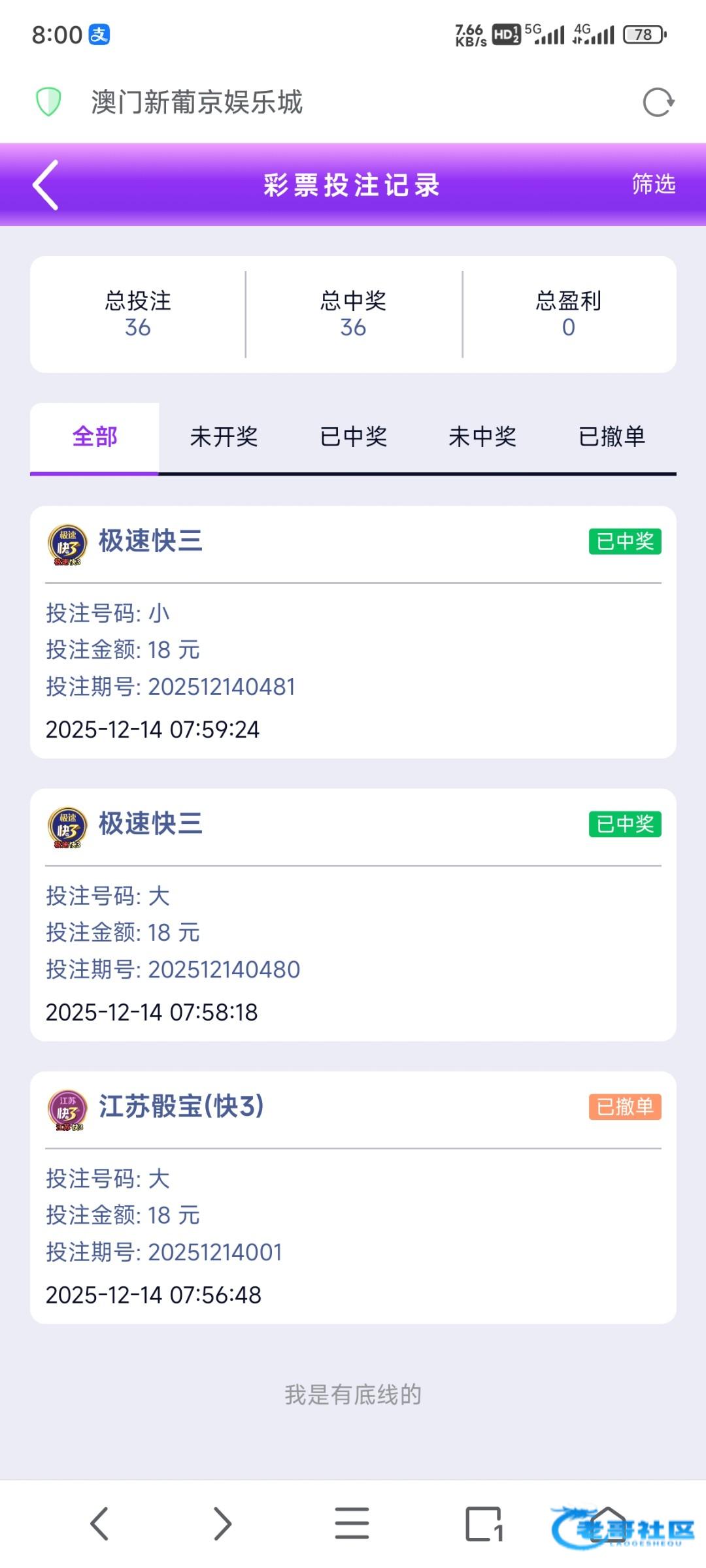The image size is (706, 1568).
Task: Reload the page with the refresh icon
Action: point(658,103)
